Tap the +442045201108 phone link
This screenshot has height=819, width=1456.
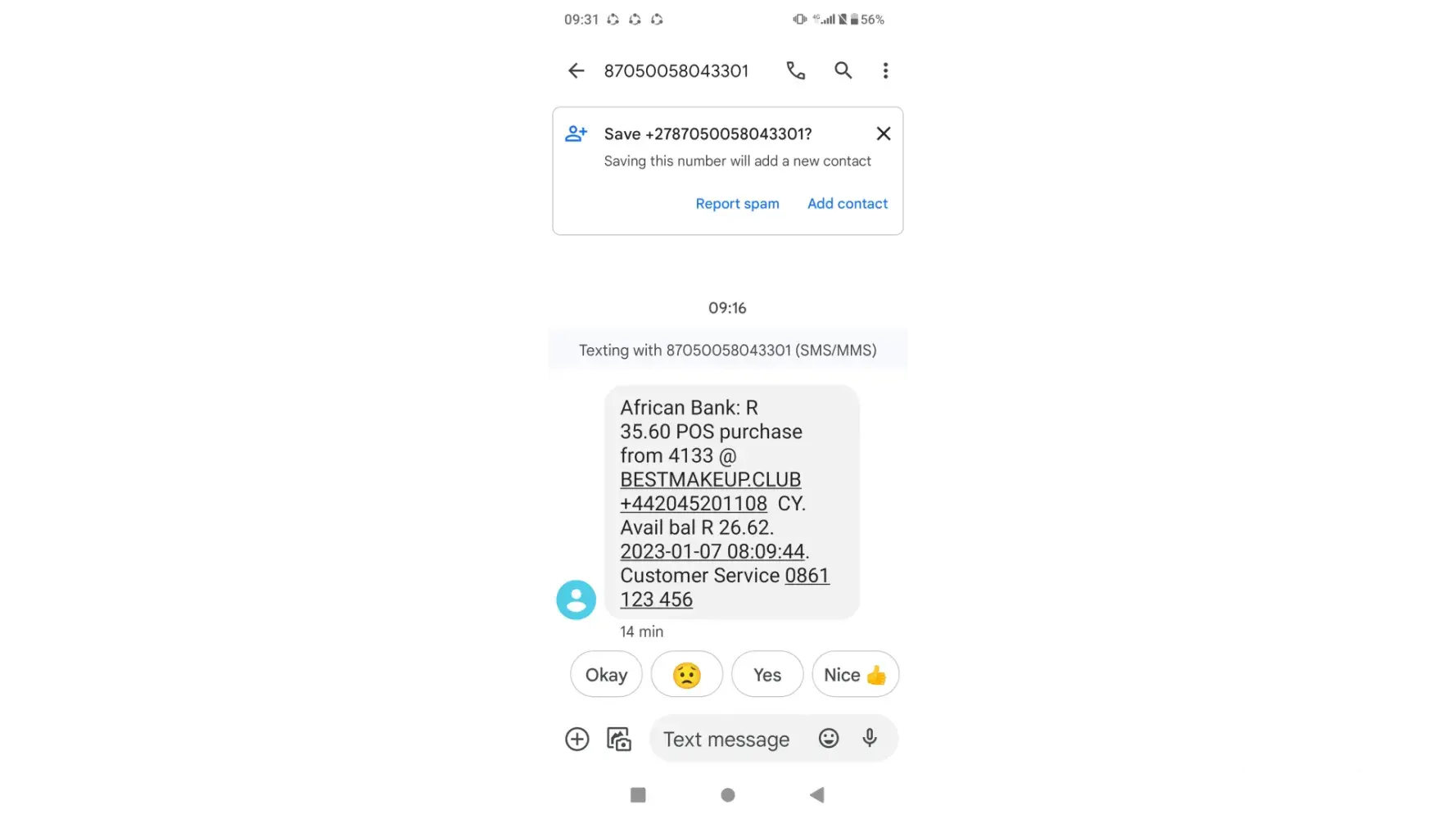693,504
